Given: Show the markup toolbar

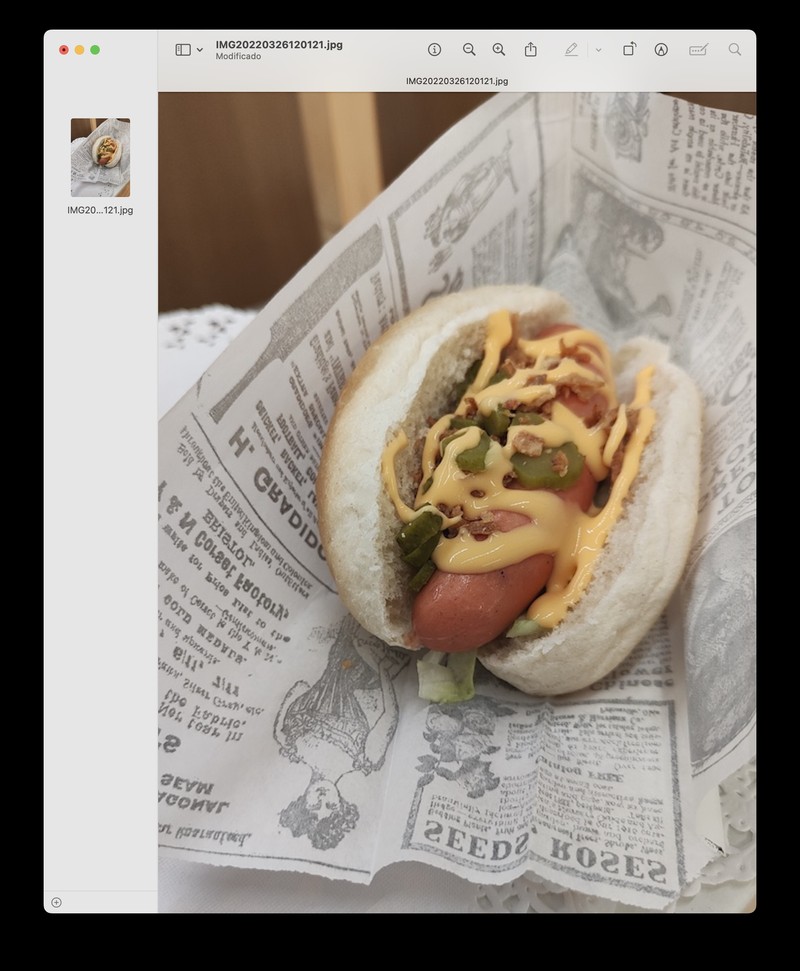Looking at the screenshot, I should point(661,50).
